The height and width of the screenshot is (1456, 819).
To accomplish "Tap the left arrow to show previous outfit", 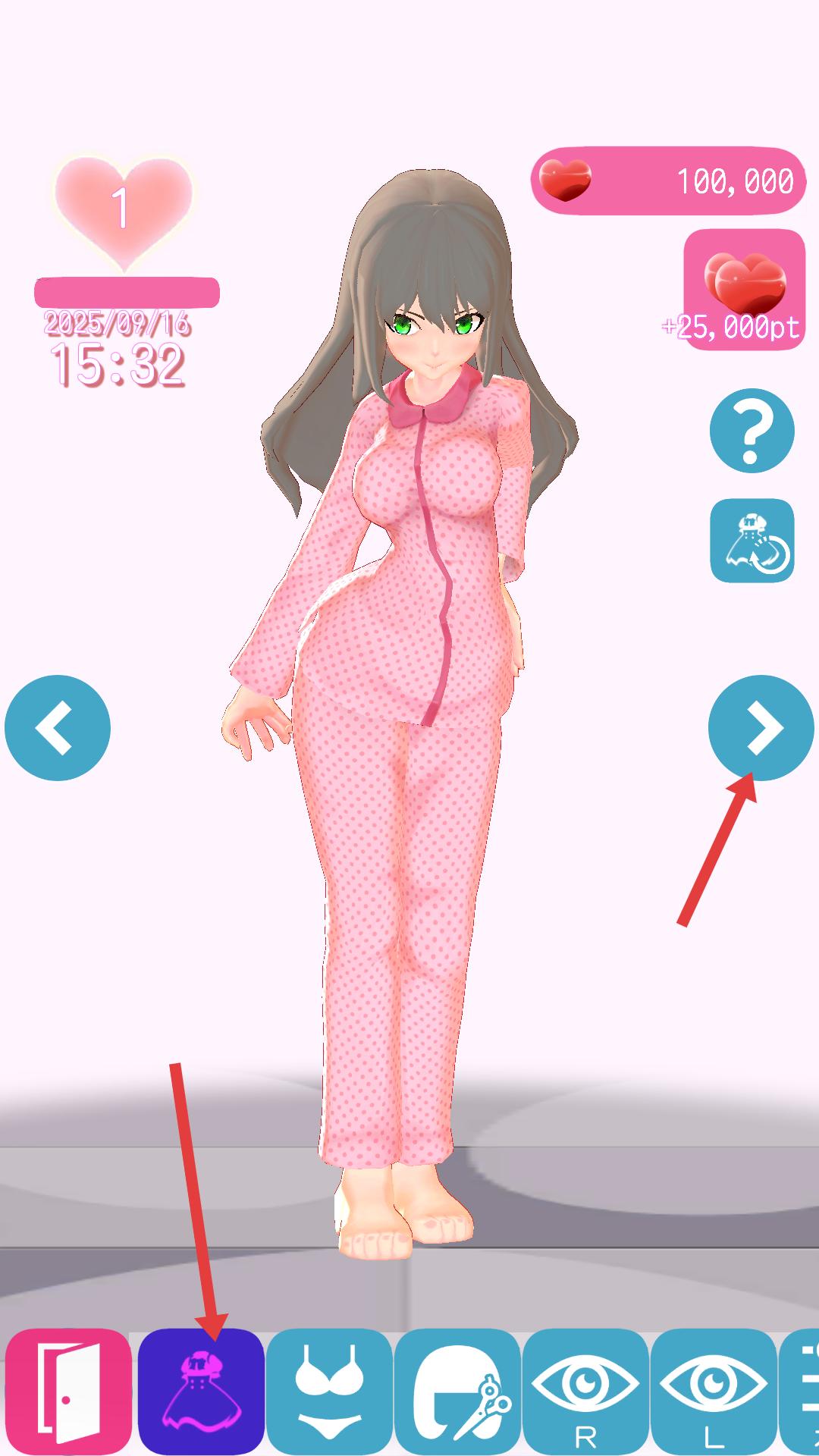I will [58, 728].
